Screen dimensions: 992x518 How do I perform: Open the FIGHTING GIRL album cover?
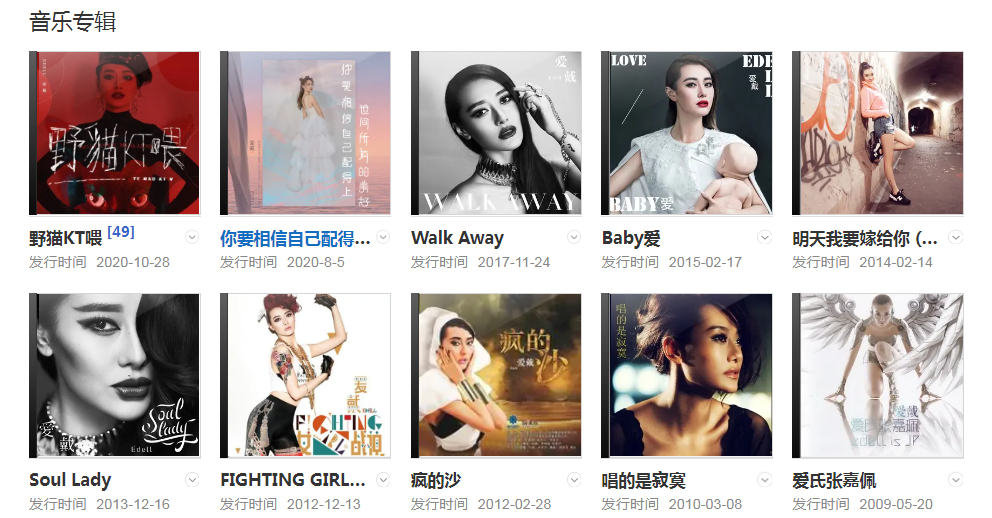pos(306,375)
